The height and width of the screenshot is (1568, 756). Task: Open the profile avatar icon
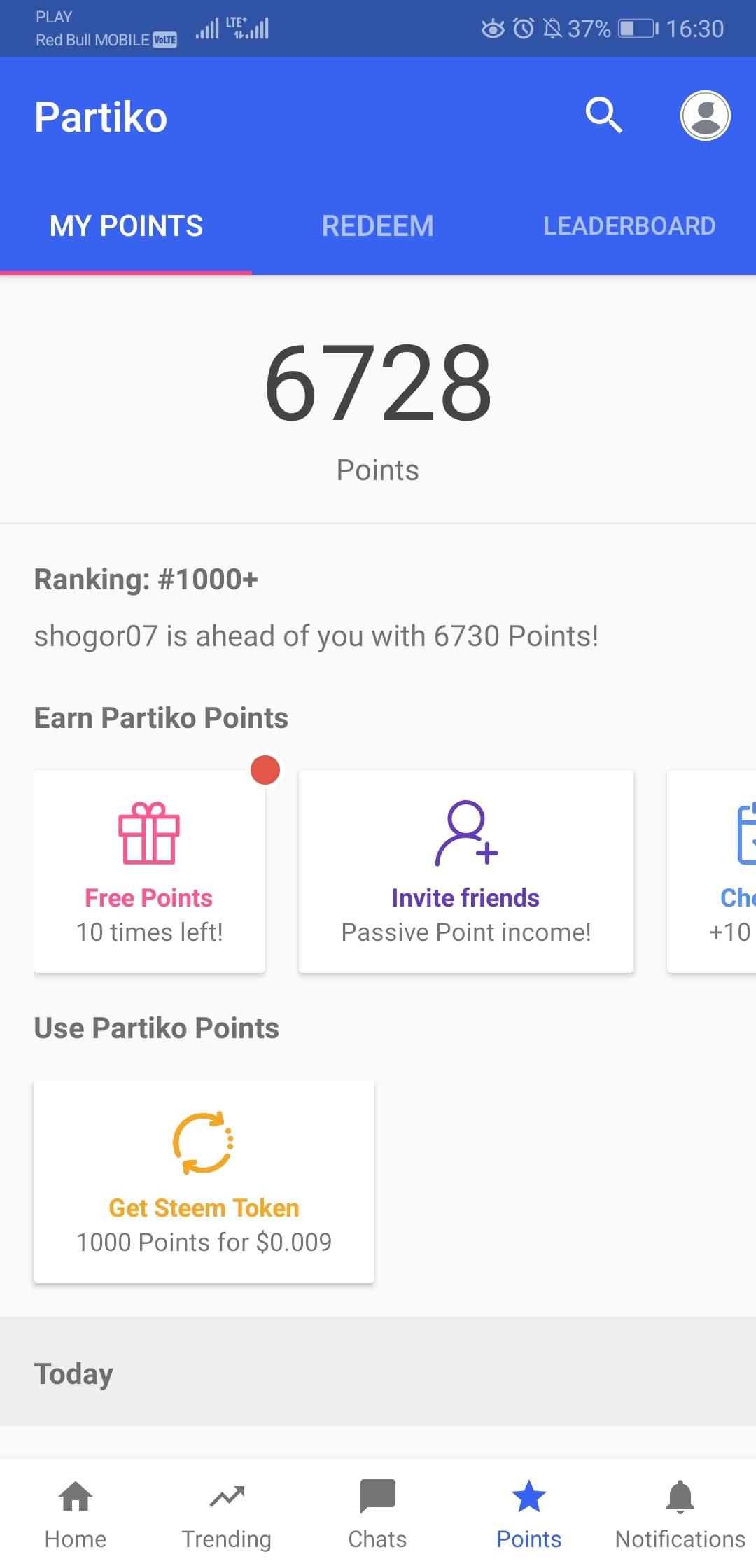[x=706, y=115]
